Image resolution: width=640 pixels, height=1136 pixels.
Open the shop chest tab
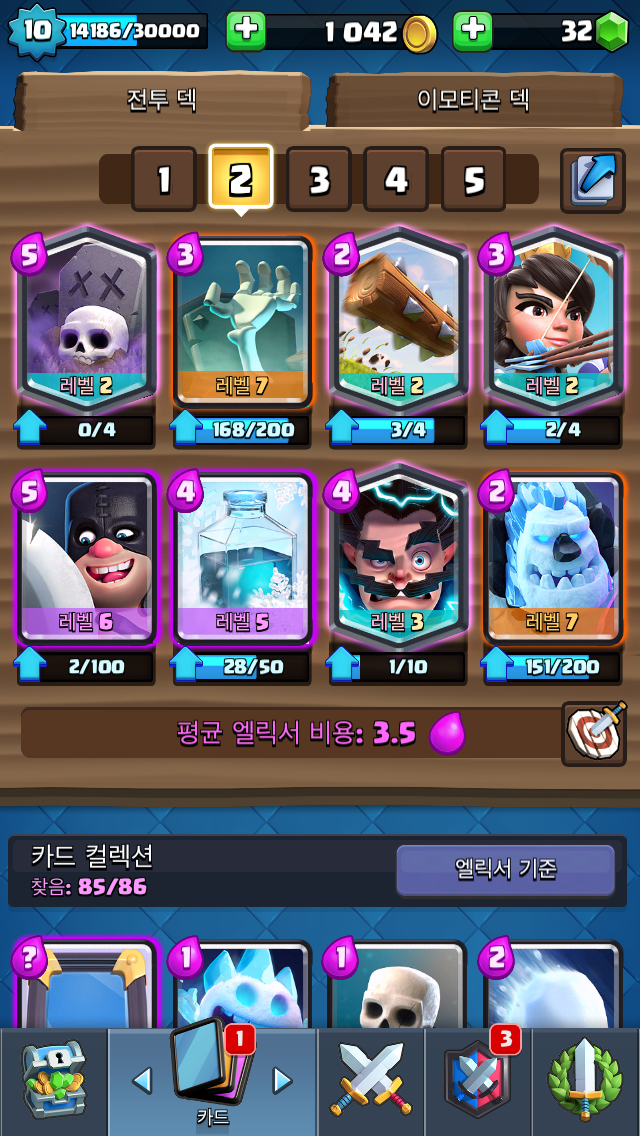pos(54,1082)
